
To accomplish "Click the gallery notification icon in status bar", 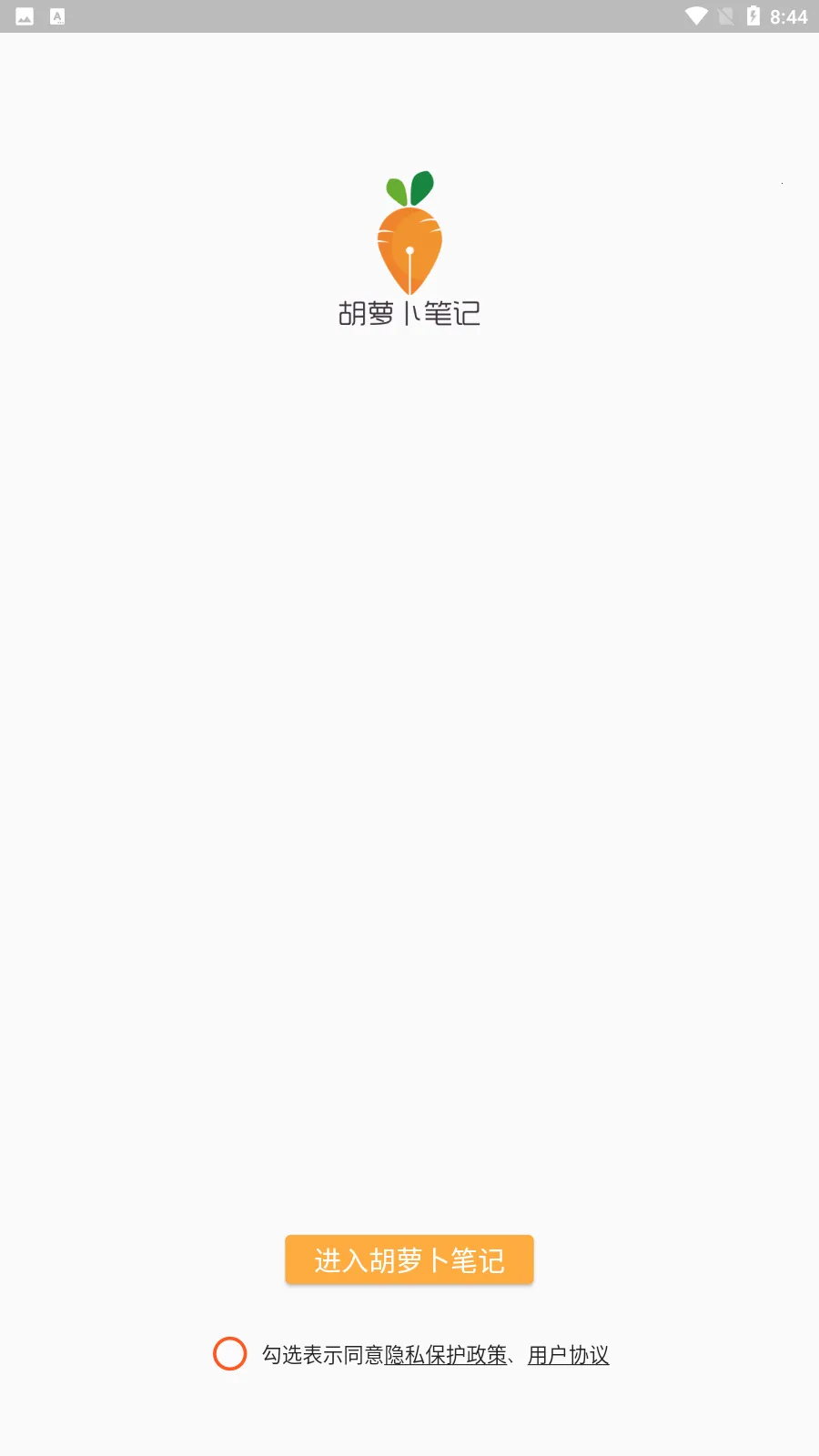I will coord(26,15).
